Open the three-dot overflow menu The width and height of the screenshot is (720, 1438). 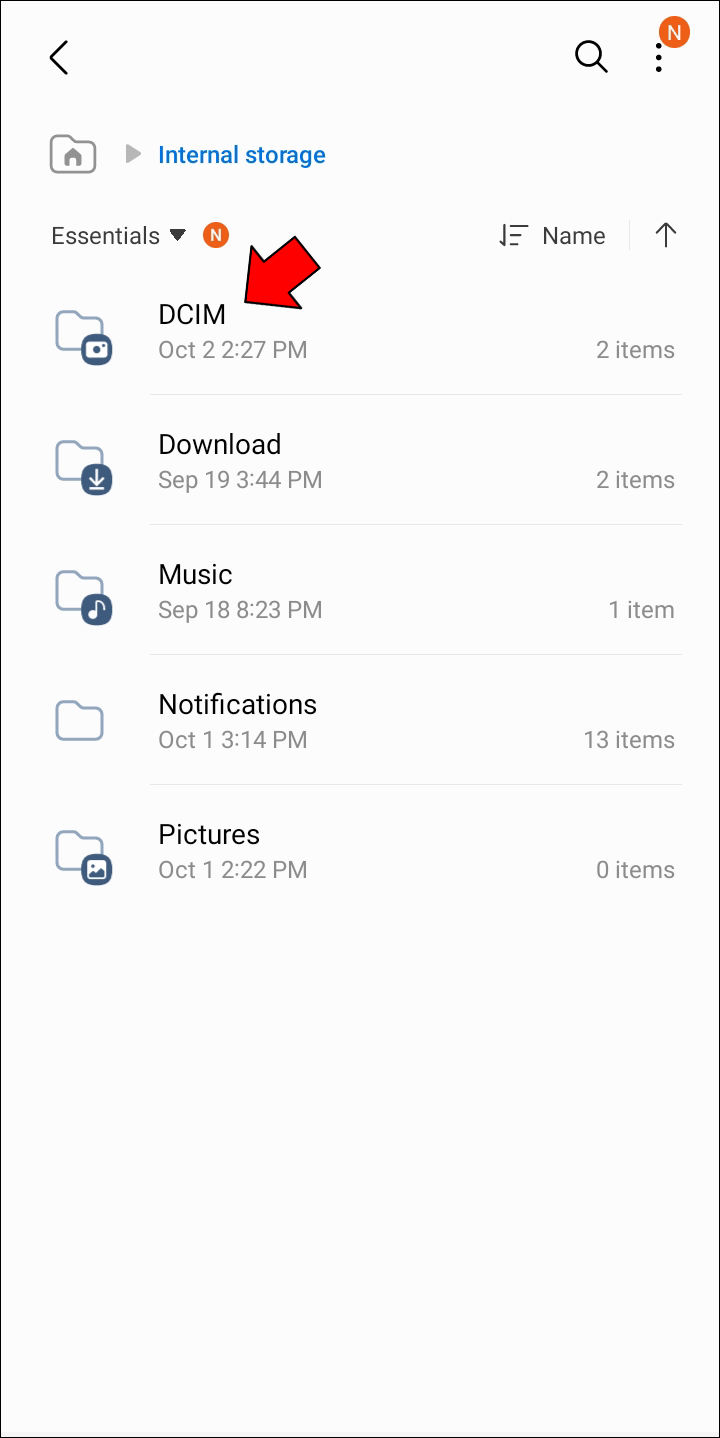coord(659,58)
